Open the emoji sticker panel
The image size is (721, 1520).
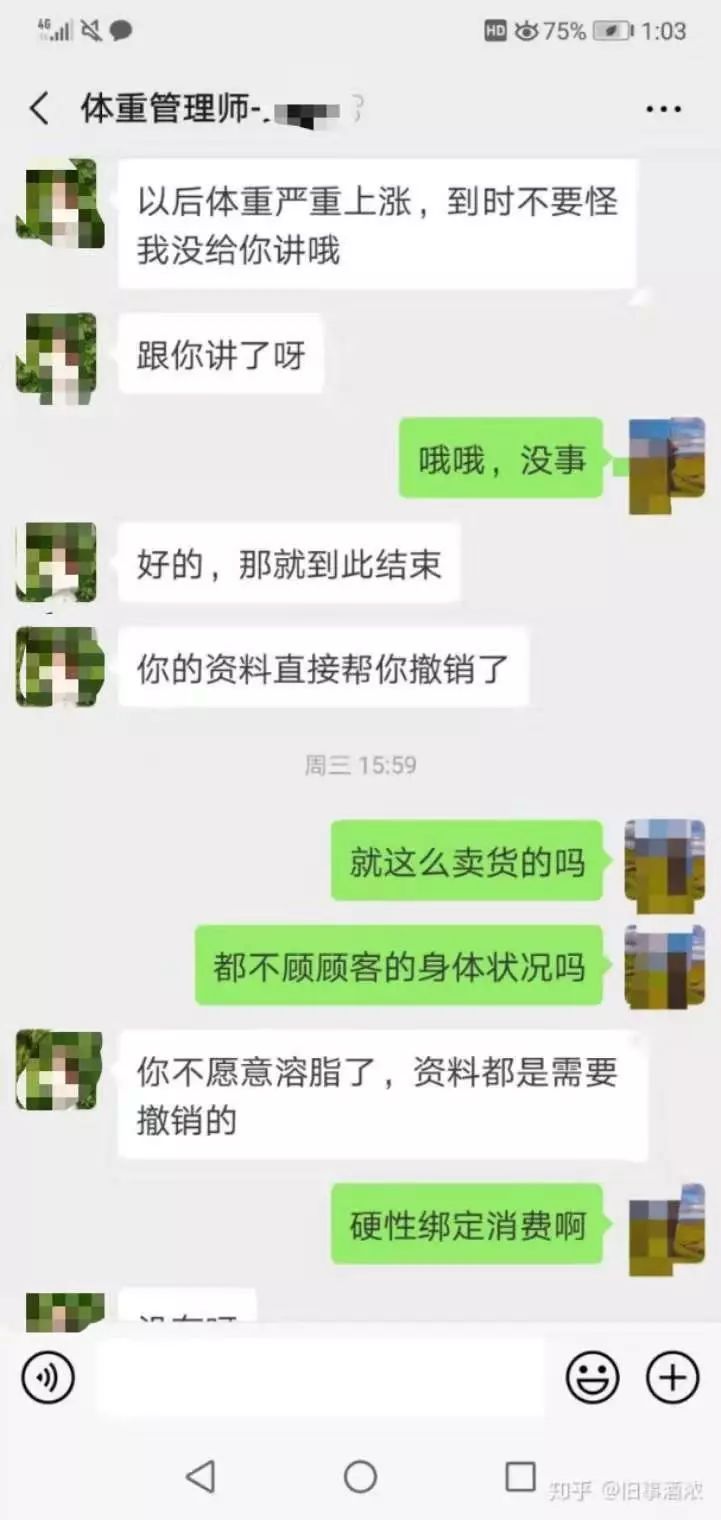[592, 1379]
